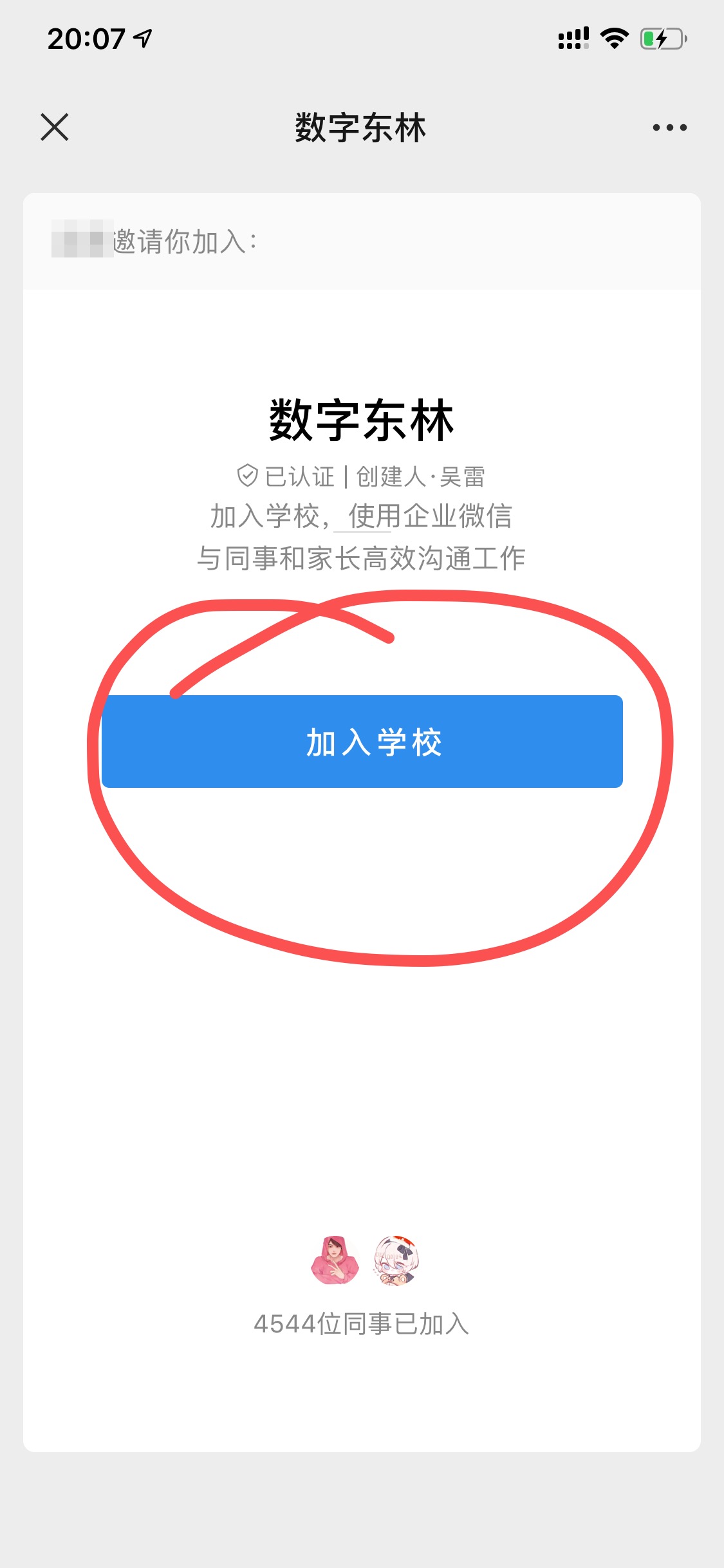Screen dimensions: 724x1568
Task: Close the 数字东林 invitation page
Action: [x=55, y=127]
